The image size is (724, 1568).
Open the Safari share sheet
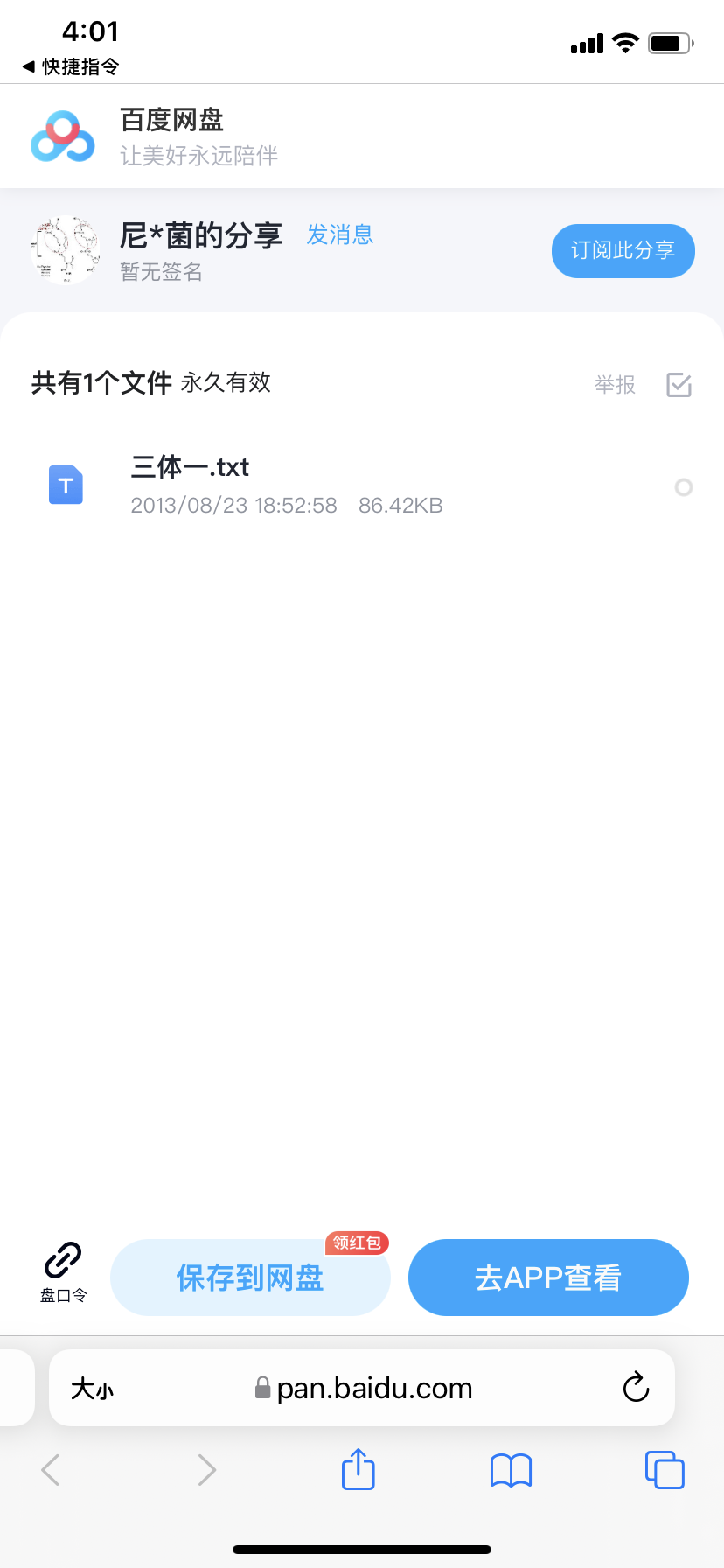359,1469
